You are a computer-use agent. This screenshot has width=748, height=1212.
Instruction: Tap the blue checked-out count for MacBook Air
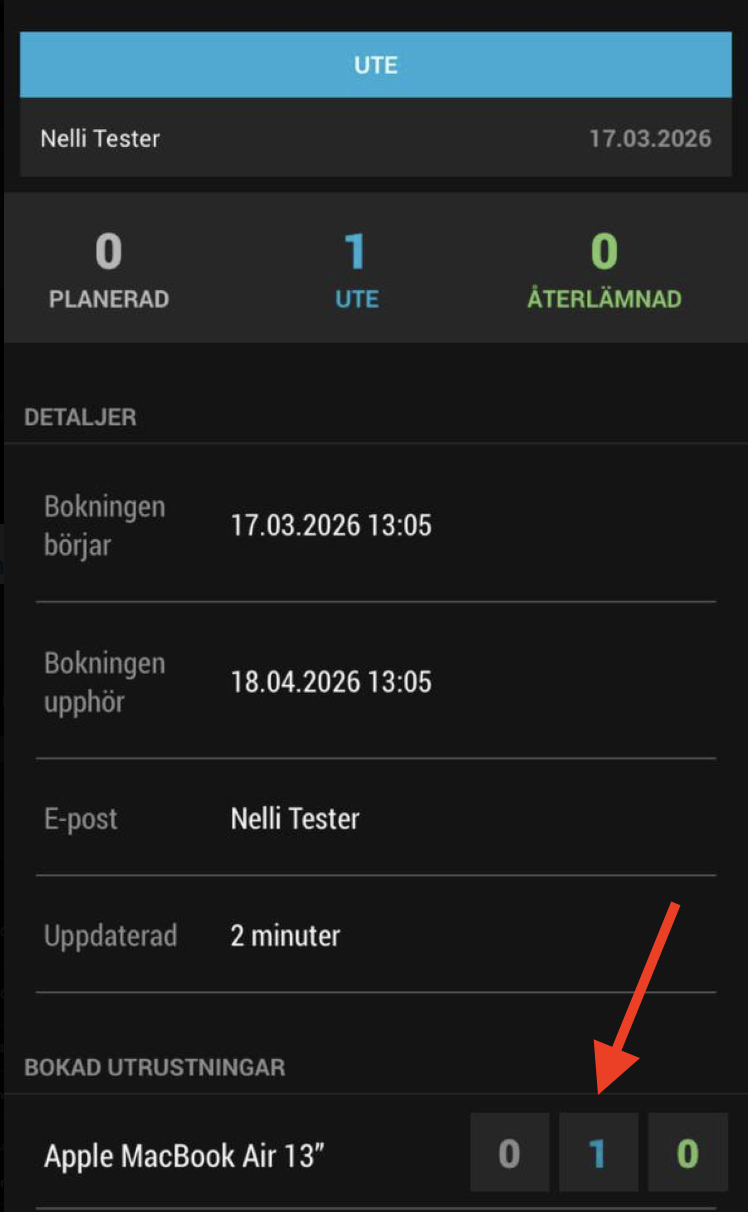598,1153
